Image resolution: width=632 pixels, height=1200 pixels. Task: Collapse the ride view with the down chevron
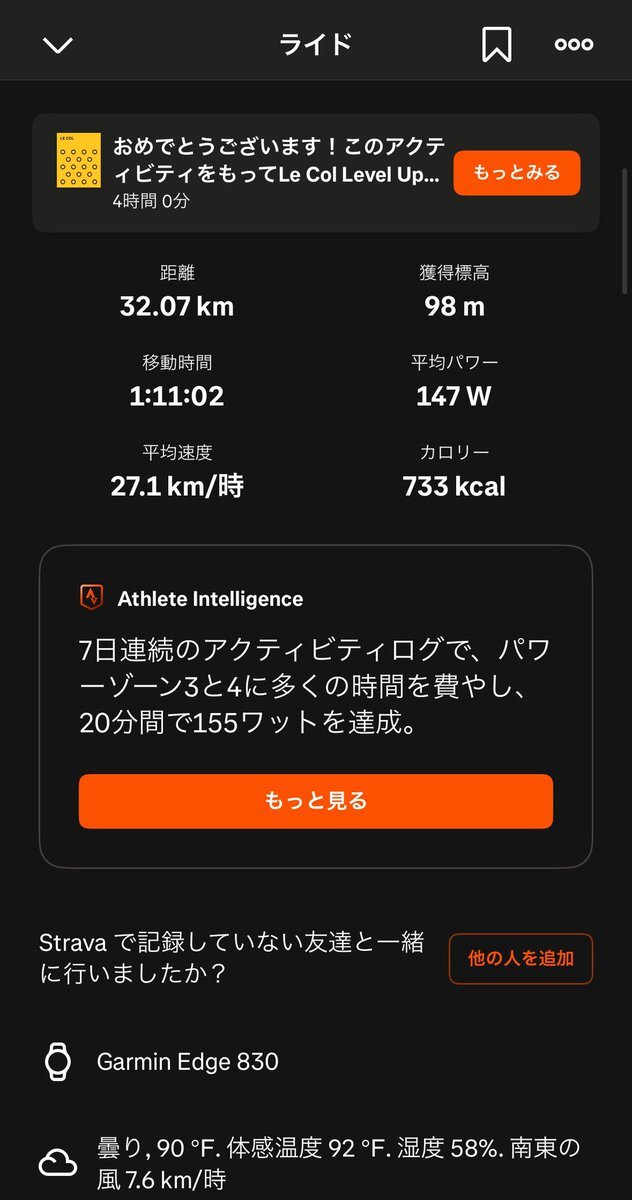tap(58, 45)
